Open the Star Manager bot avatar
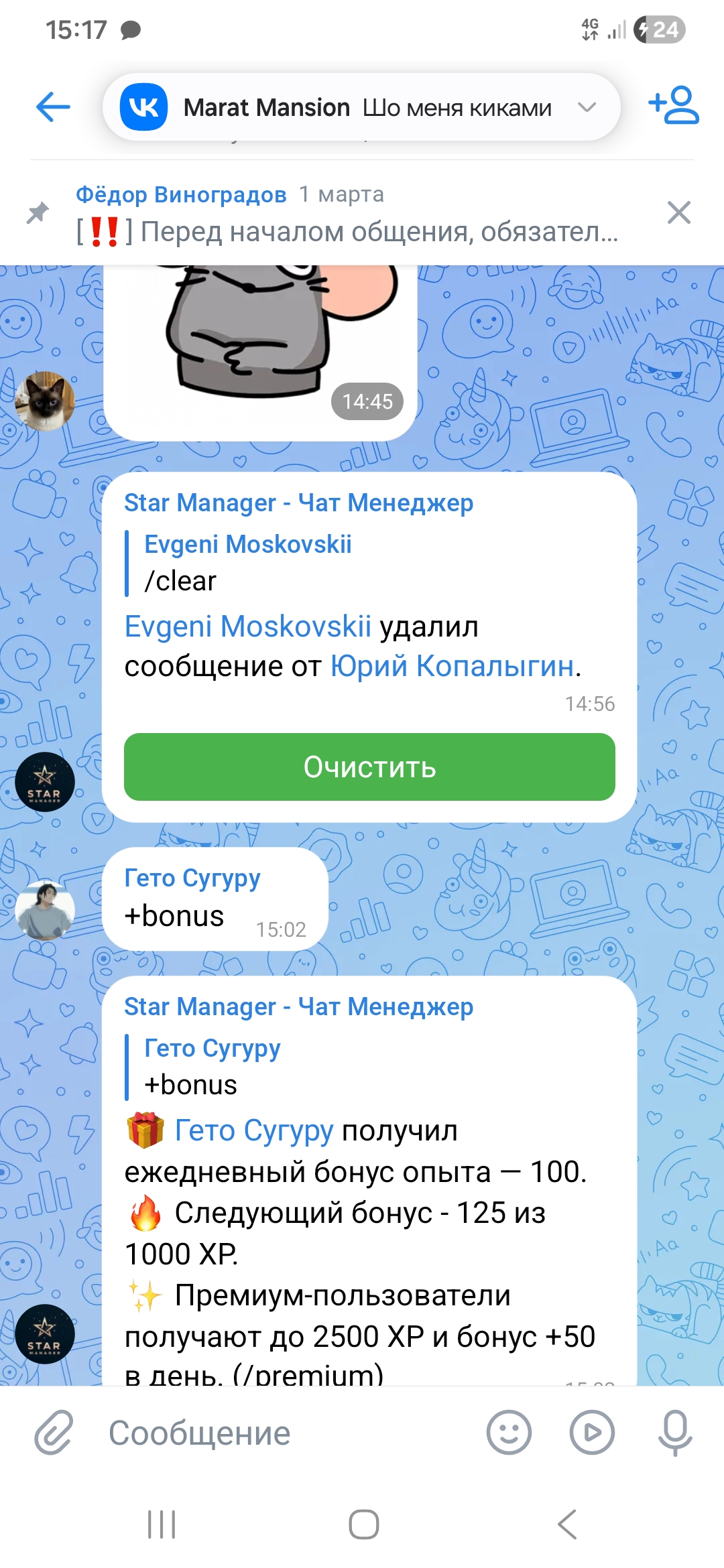Image resolution: width=724 pixels, height=1568 pixels. [x=45, y=782]
